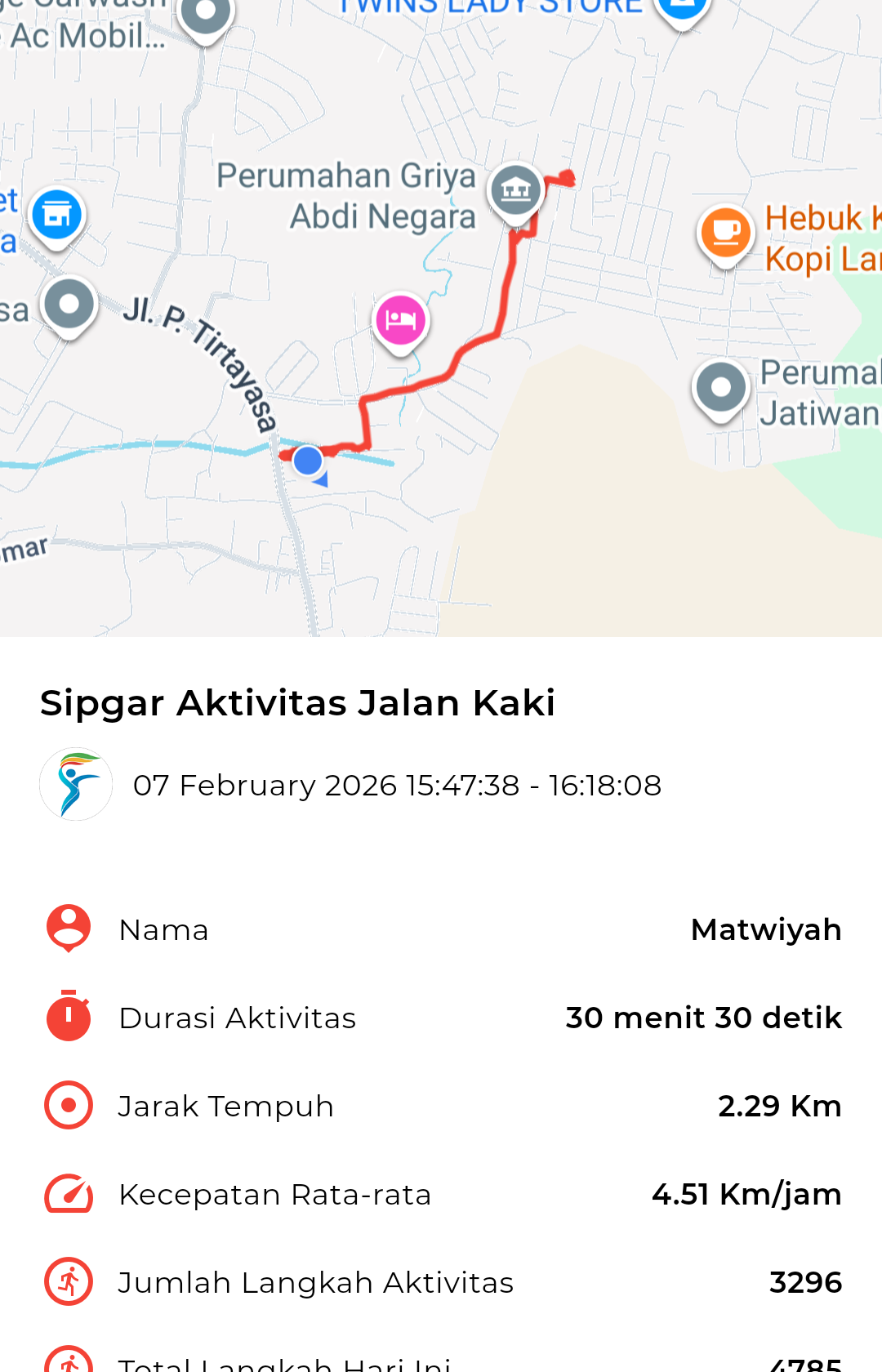Open the Hebuk Kopi cafe marker
Image resolution: width=882 pixels, height=1372 pixels.
pyautogui.click(x=725, y=232)
